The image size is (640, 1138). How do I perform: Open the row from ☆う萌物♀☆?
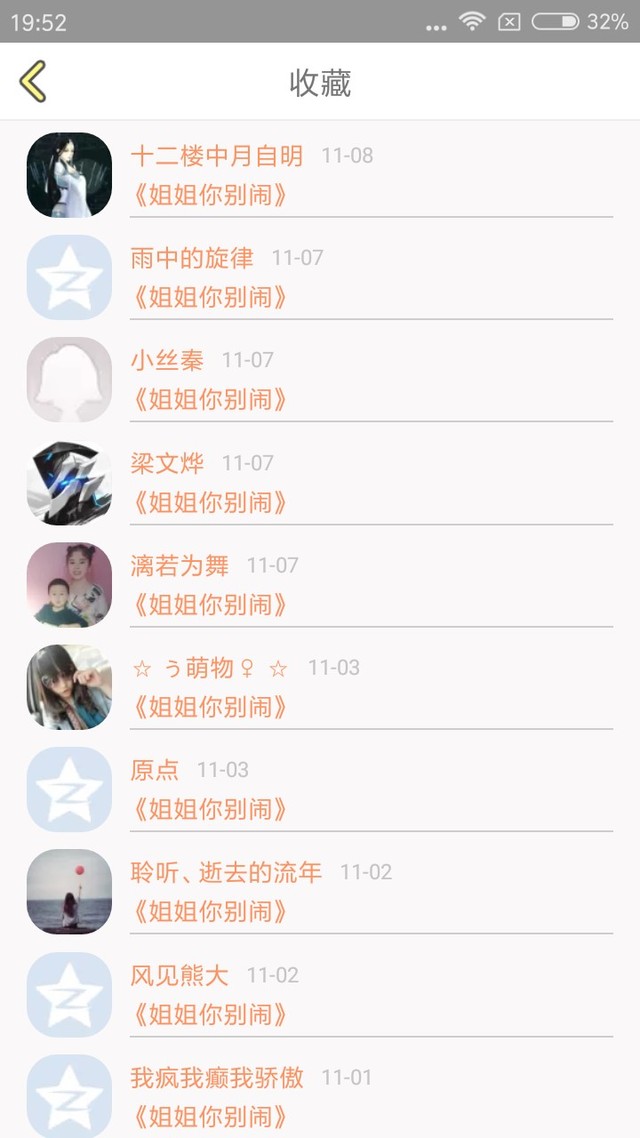coord(320,687)
